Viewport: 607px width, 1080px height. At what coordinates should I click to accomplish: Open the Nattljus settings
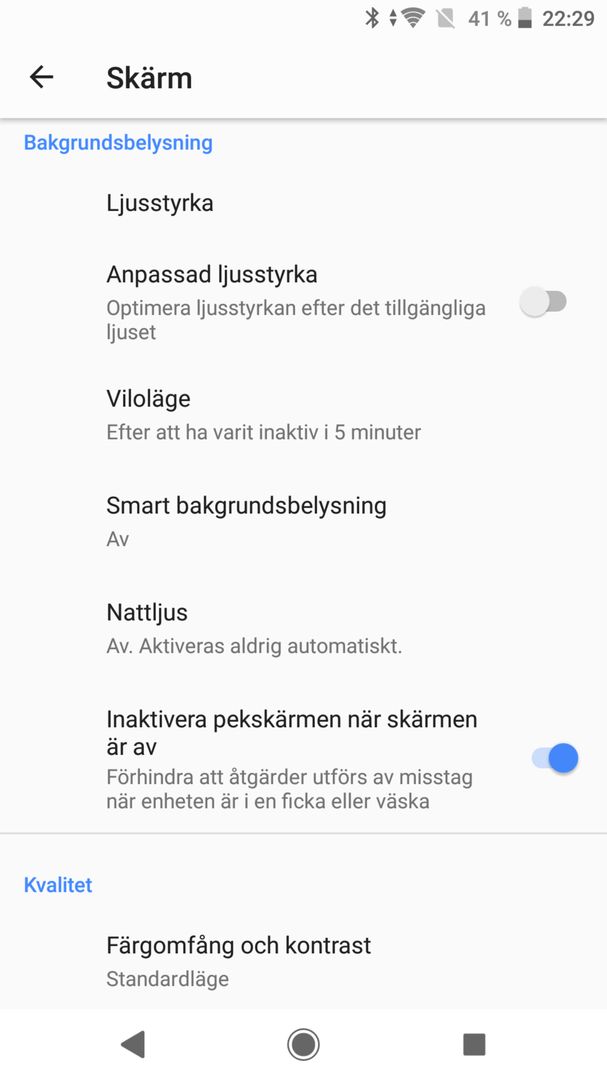click(303, 627)
